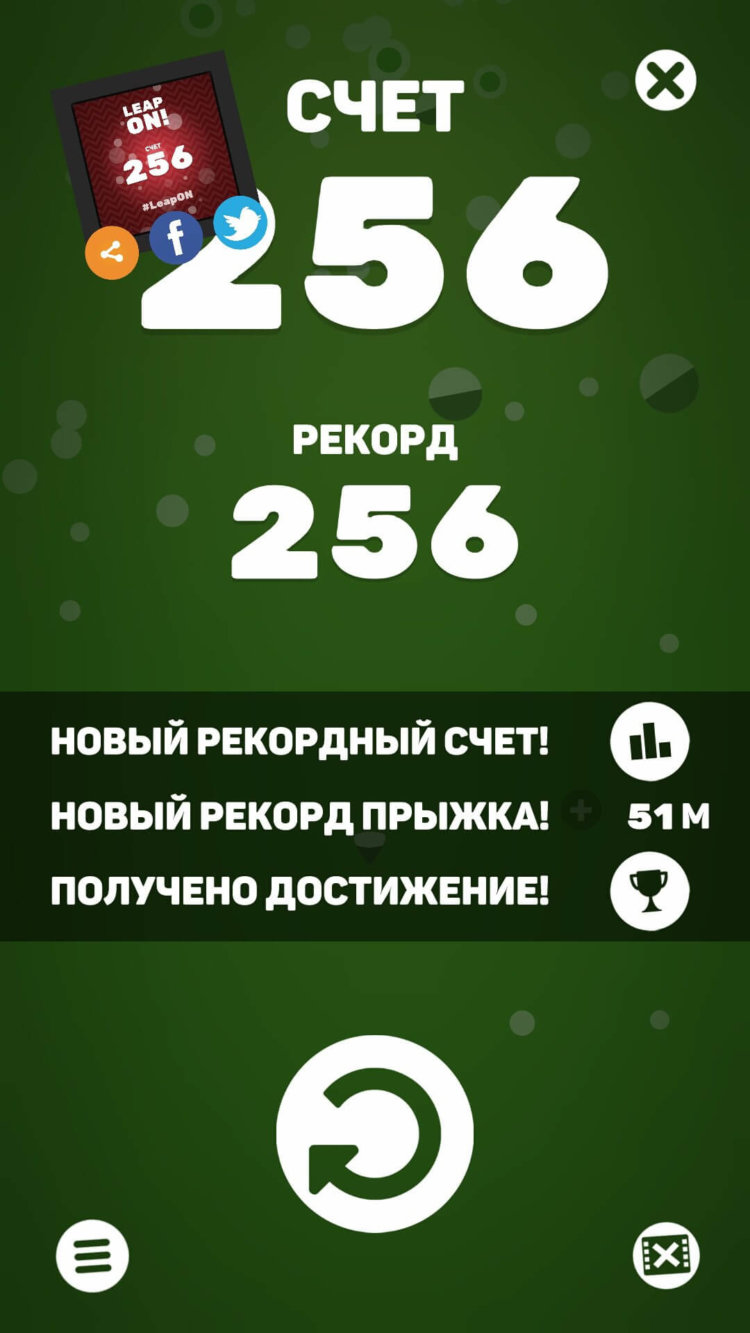Open the leaderboard icon

[650, 741]
